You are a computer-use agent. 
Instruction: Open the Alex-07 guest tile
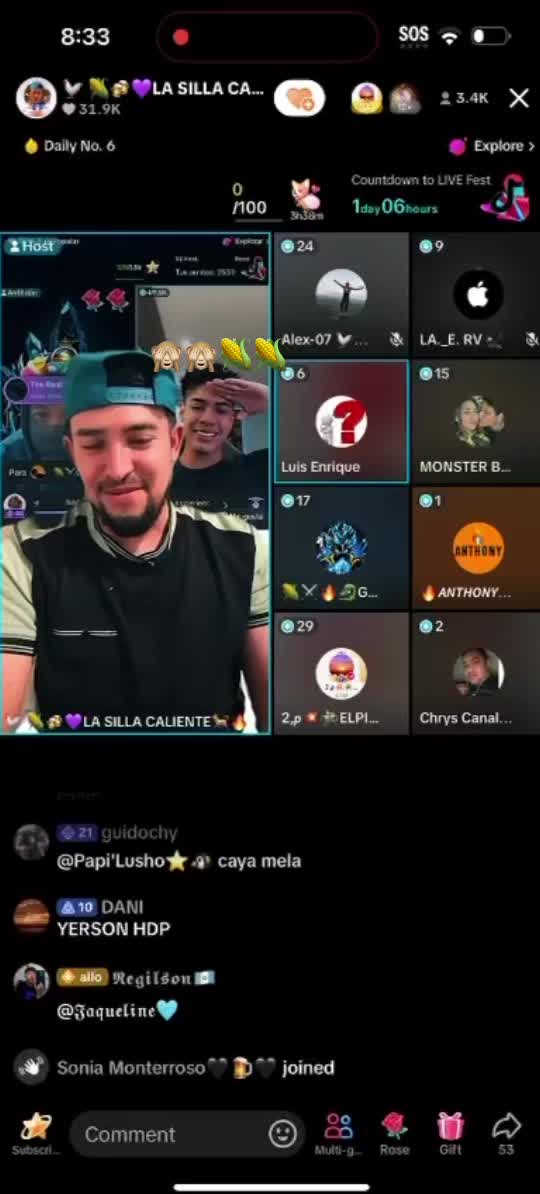point(341,295)
